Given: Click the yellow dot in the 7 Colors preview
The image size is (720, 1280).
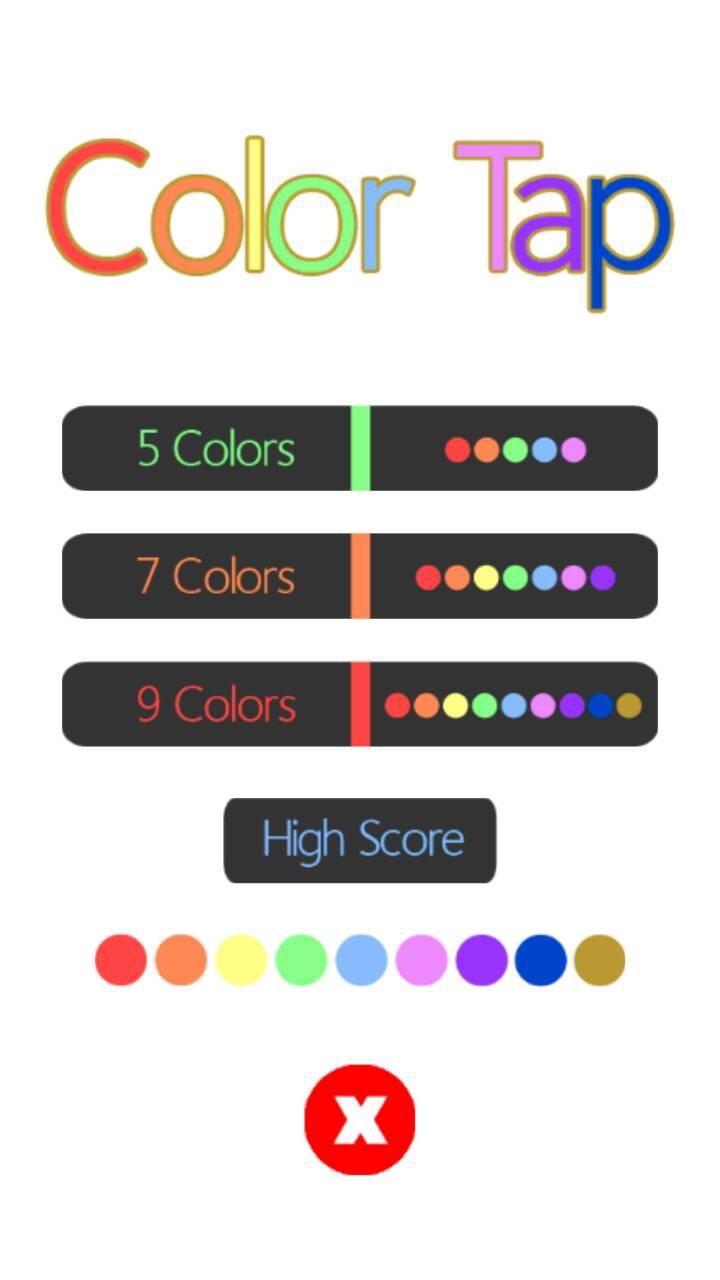Looking at the screenshot, I should 485,576.
